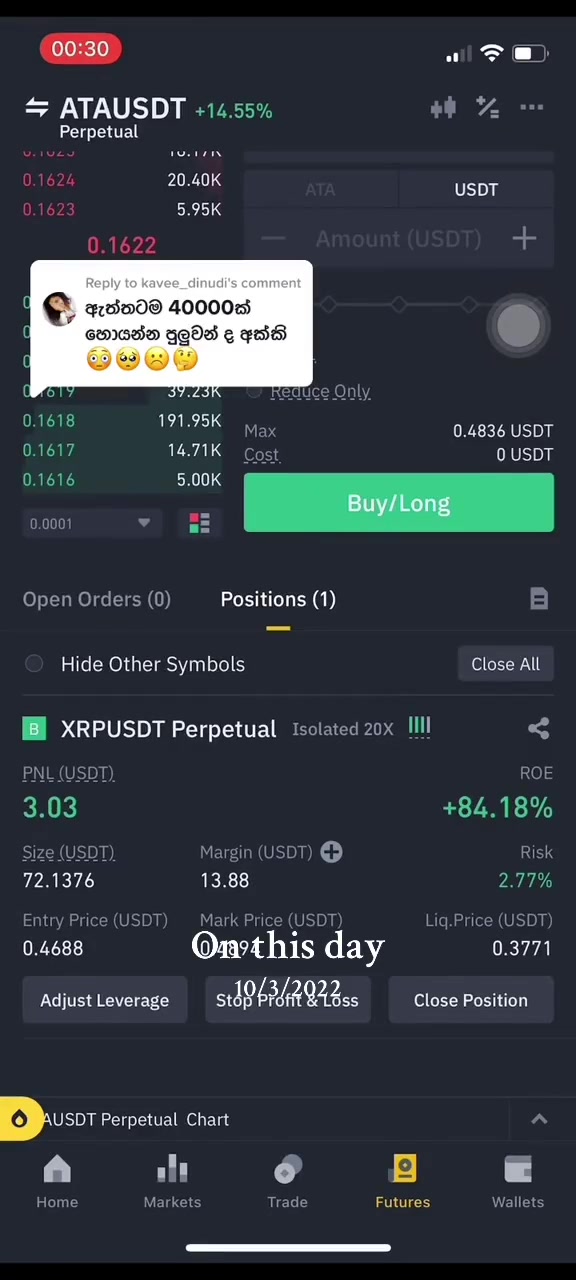The width and height of the screenshot is (576, 1280).
Task: Select USDT as the amount unit
Action: tap(476, 189)
